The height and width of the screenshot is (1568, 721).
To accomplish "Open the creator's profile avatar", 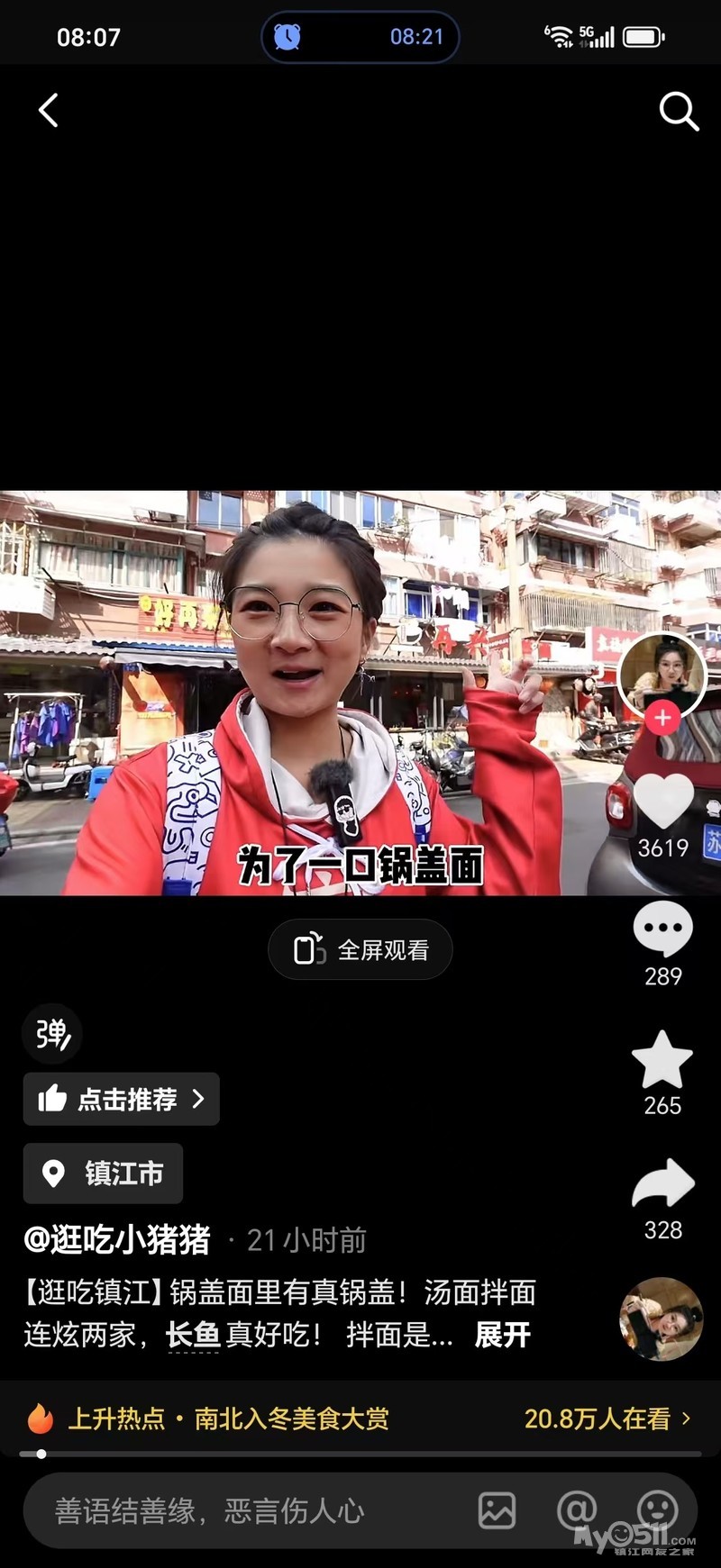I will coord(662,675).
